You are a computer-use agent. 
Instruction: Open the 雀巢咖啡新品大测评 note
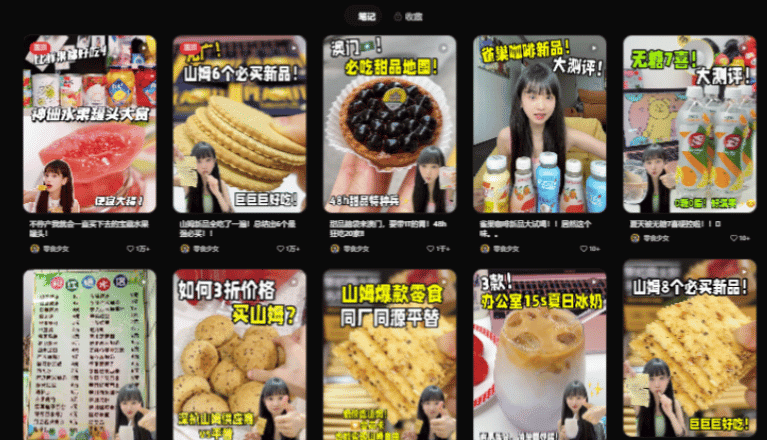tap(539, 125)
